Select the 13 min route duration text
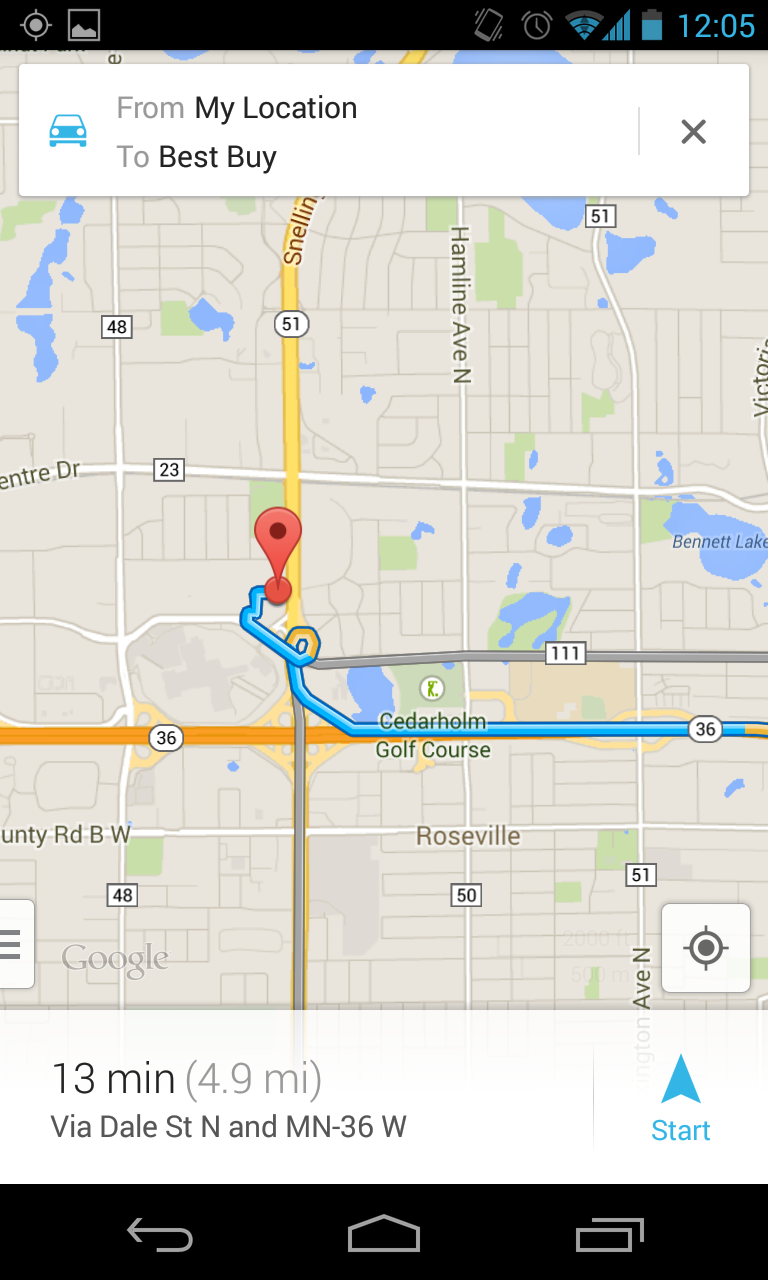 pyautogui.click(x=113, y=1078)
